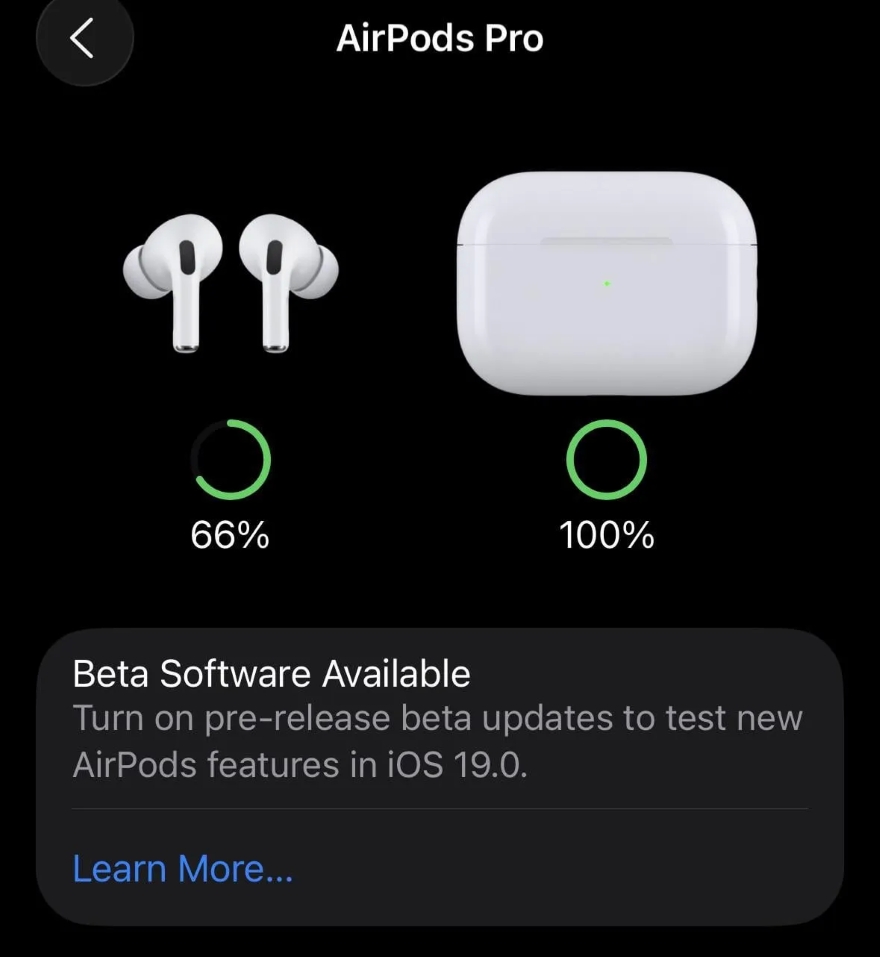
Task: Open Learn More about beta software
Action: coord(180,868)
